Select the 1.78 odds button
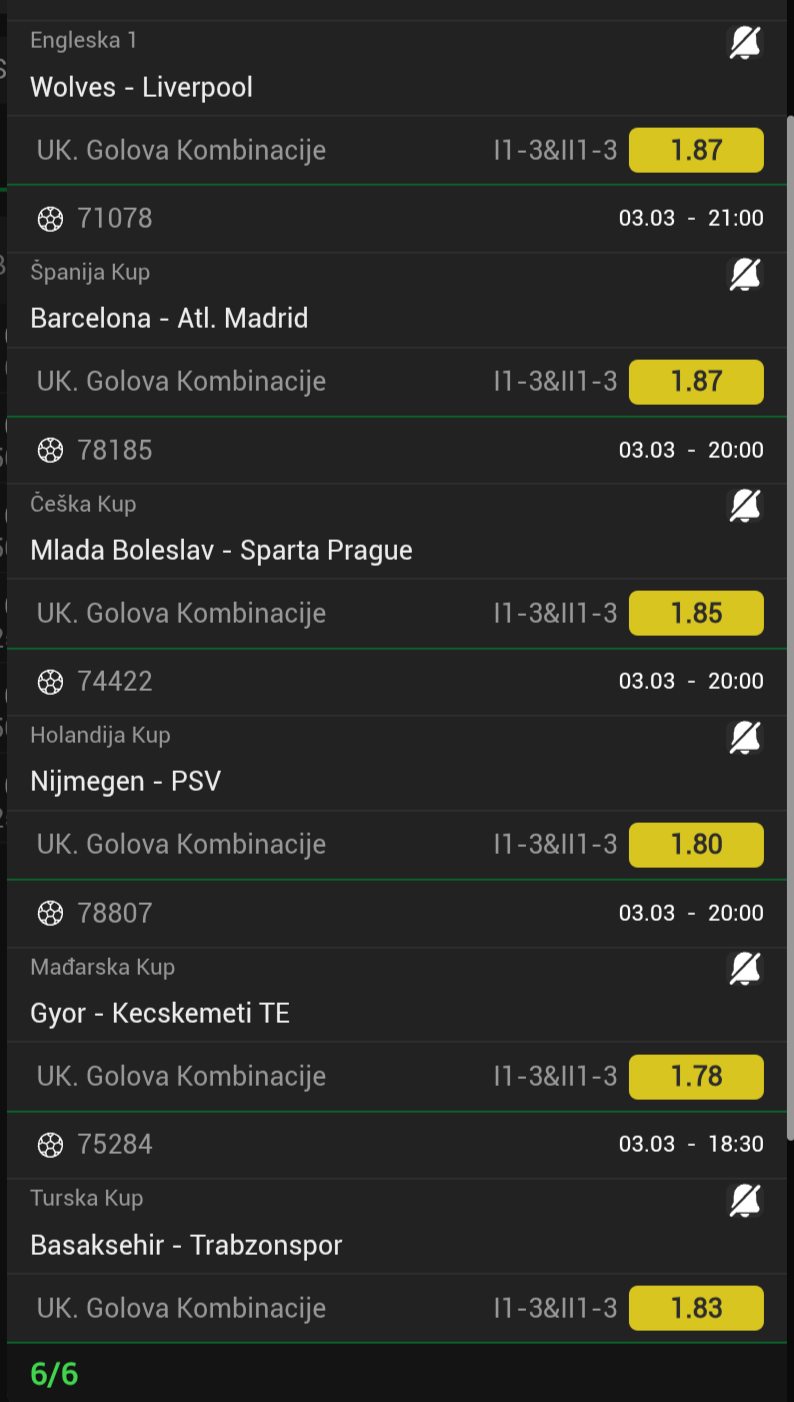Screen dimensions: 794x1402 [x=696, y=1076]
